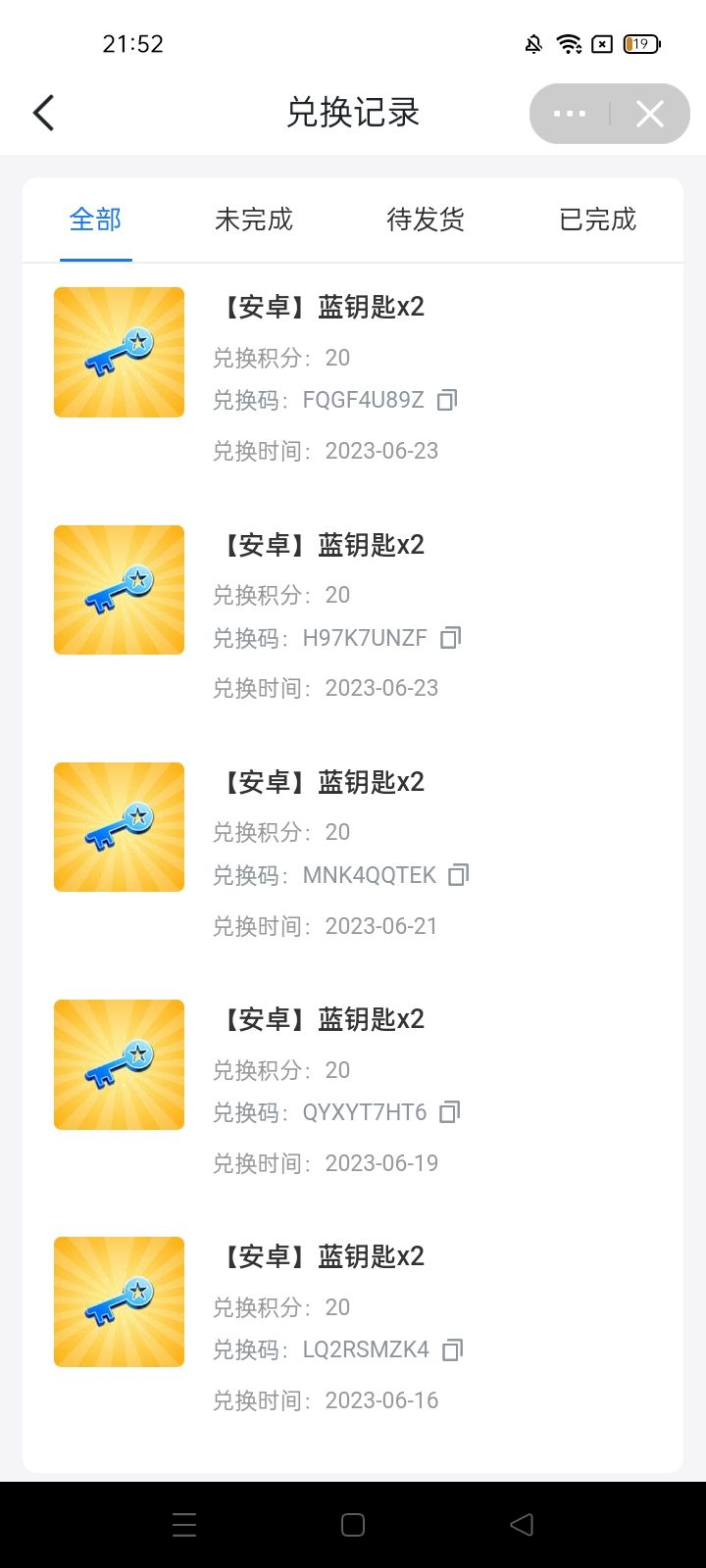The image size is (706, 1568).
Task: Go back from the 兑换记录 page
Action: click(x=44, y=114)
